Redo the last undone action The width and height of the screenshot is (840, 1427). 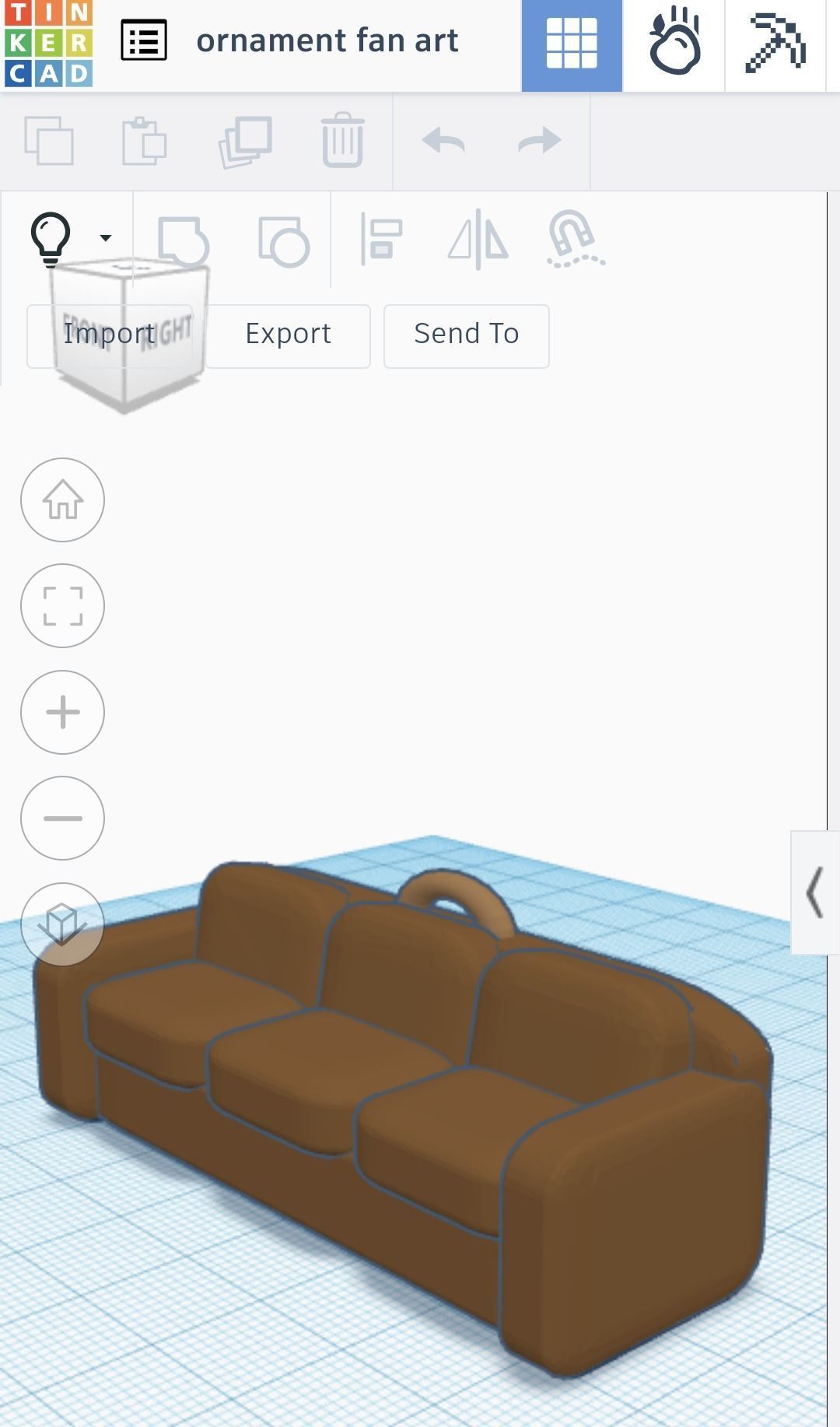pos(540,141)
